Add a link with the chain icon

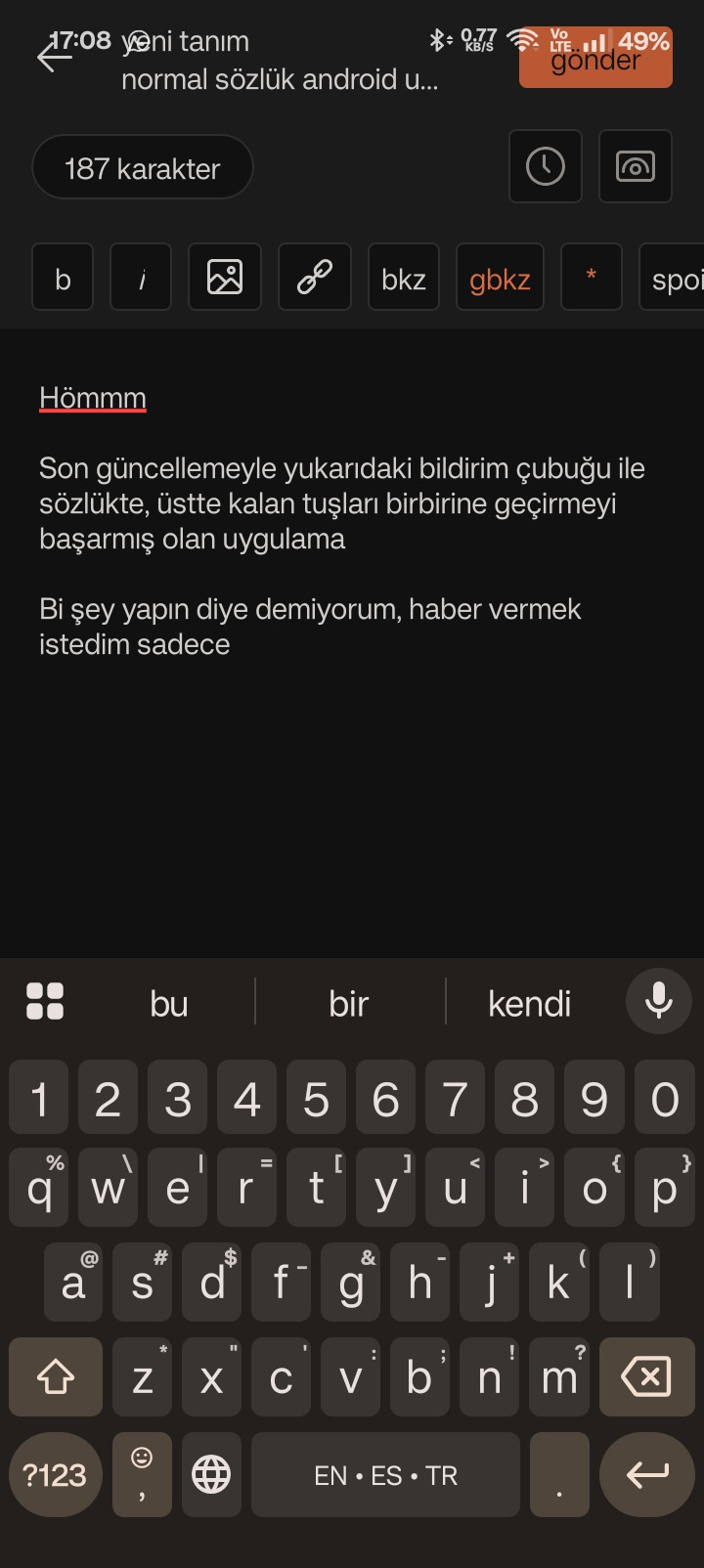coord(314,279)
